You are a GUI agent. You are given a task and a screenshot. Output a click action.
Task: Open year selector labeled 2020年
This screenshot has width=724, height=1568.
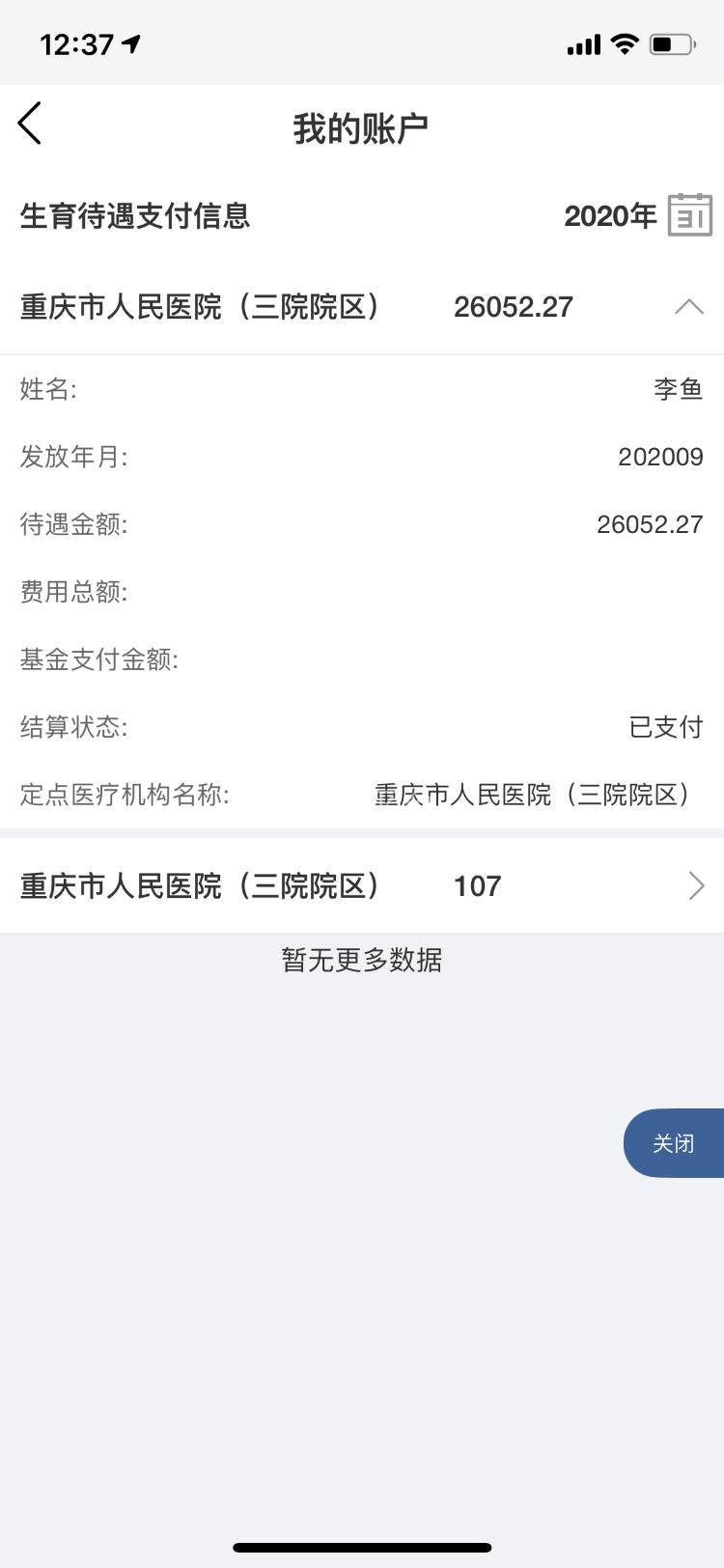pyautogui.click(x=610, y=217)
